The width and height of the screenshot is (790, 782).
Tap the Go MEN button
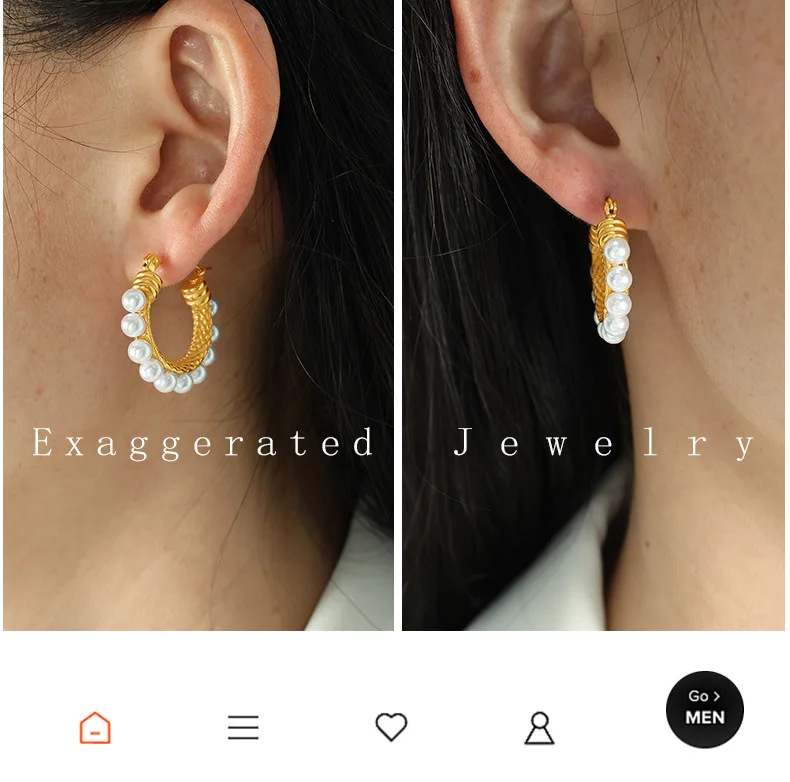point(704,709)
